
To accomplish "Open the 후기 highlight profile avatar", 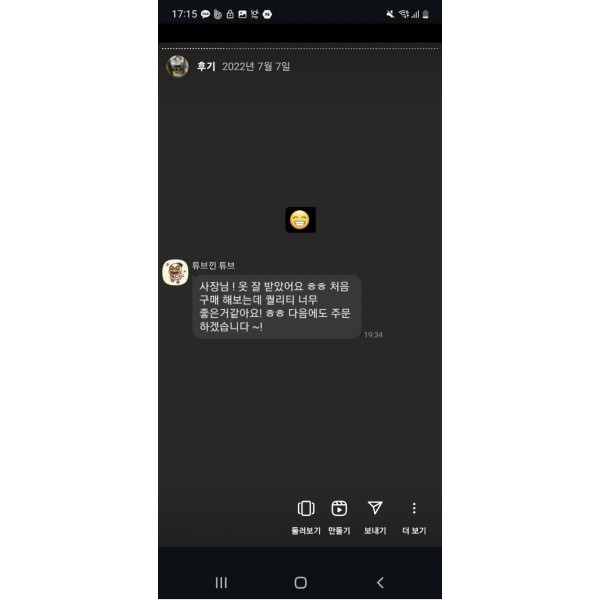I will click(x=177, y=66).
